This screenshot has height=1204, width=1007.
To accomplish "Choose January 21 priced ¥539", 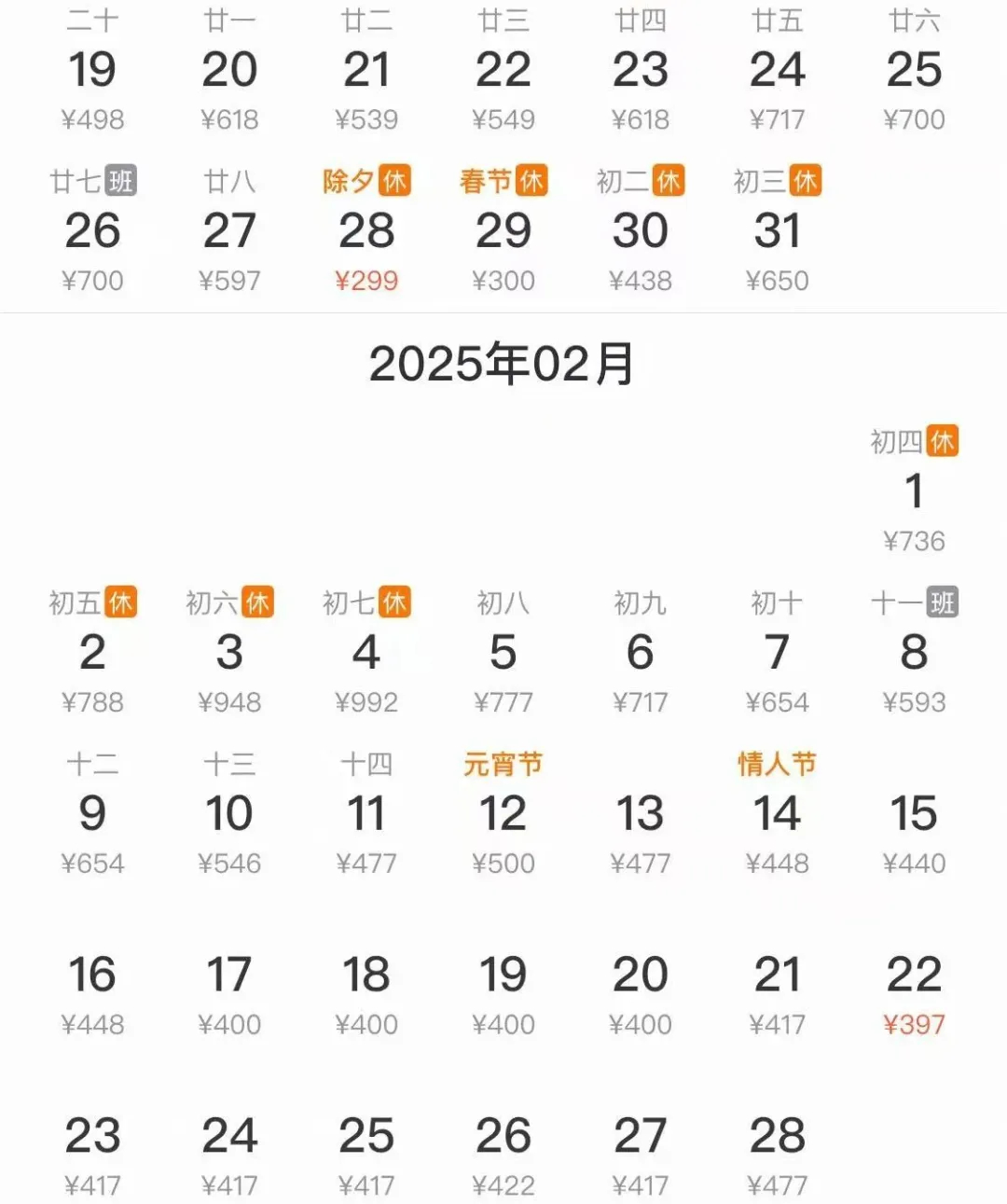I will pos(366,71).
